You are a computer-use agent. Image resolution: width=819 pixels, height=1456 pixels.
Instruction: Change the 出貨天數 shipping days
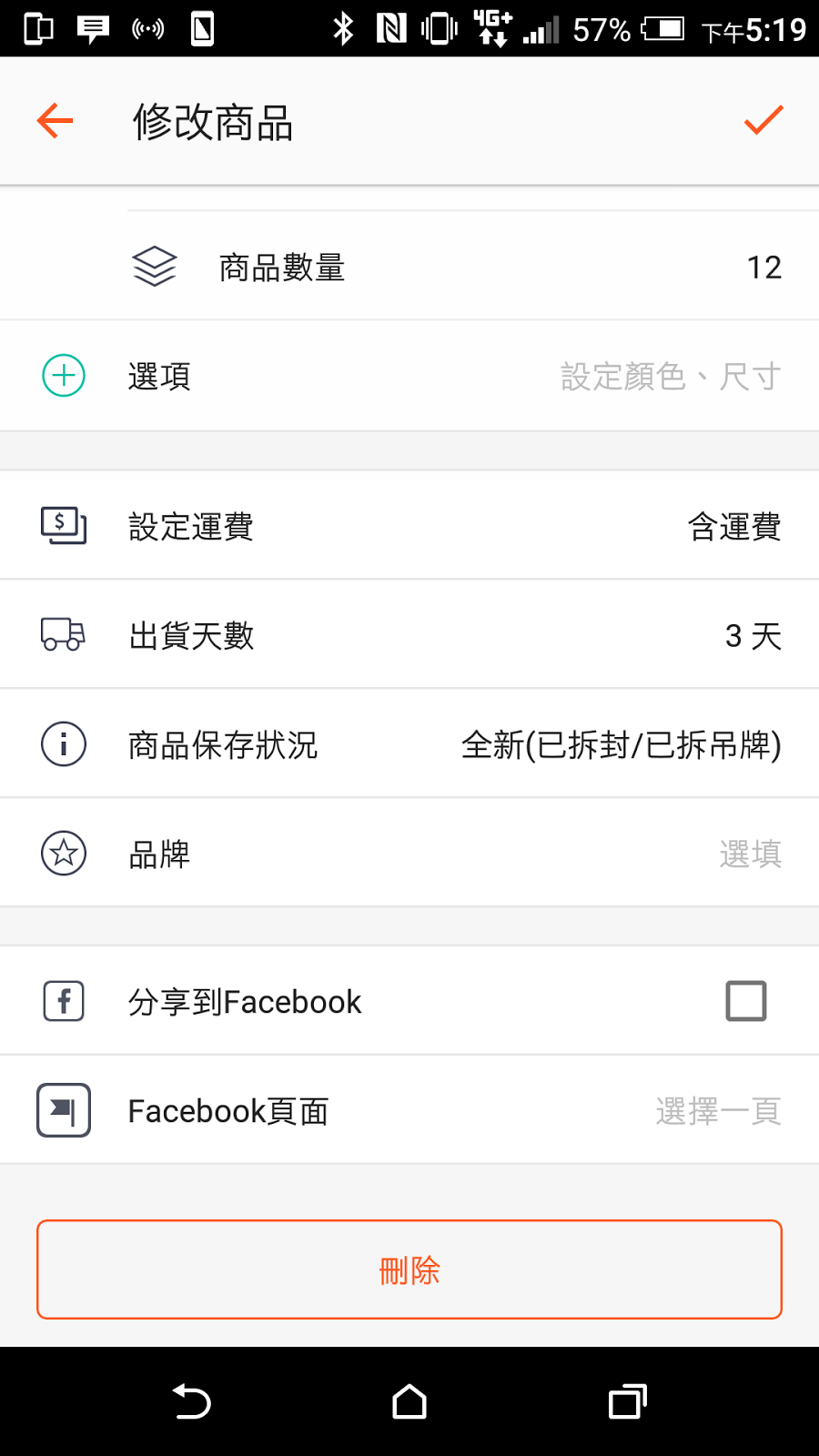(409, 635)
